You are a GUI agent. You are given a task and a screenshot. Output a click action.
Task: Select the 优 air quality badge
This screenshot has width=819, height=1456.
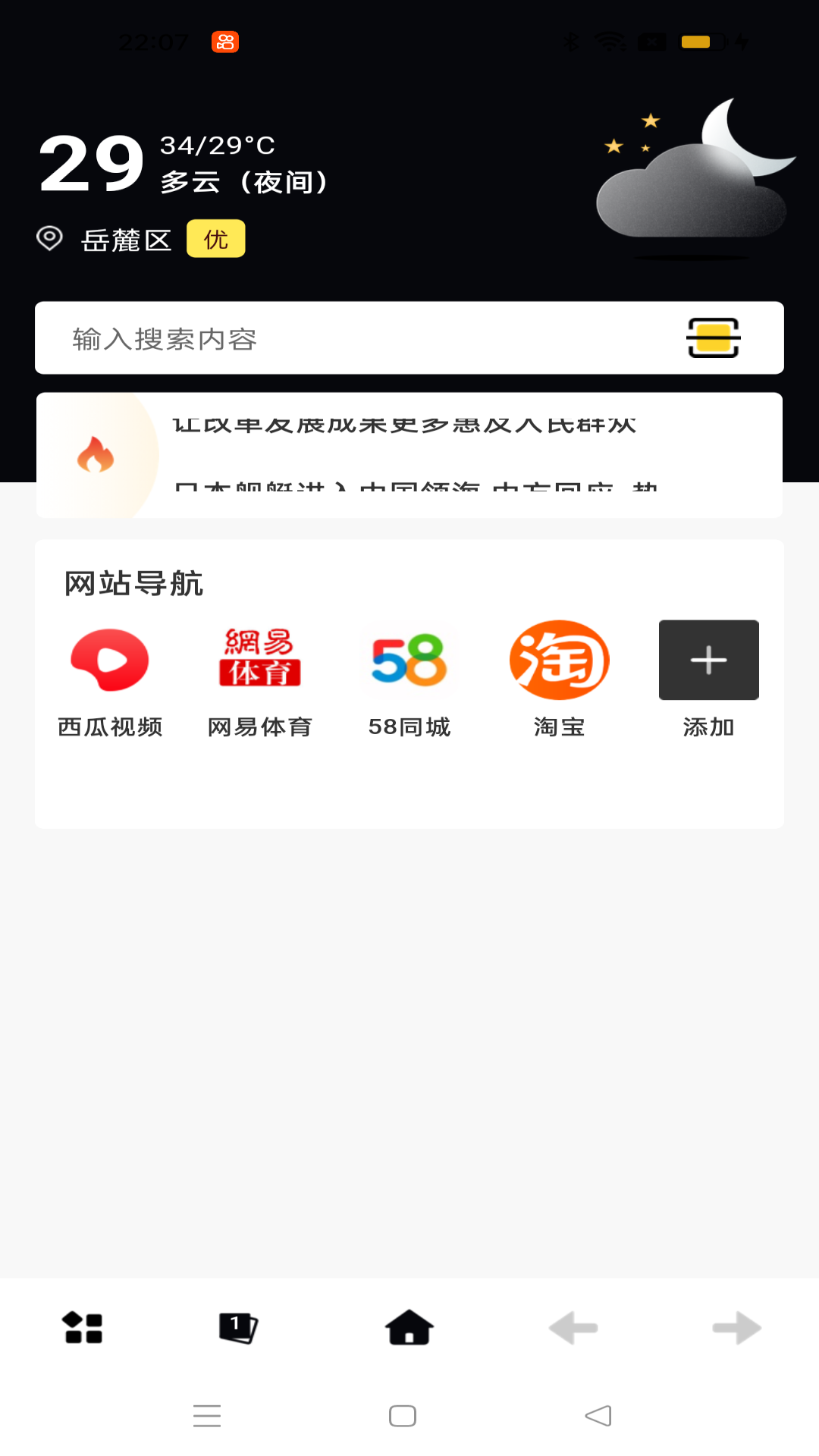pyautogui.click(x=216, y=239)
